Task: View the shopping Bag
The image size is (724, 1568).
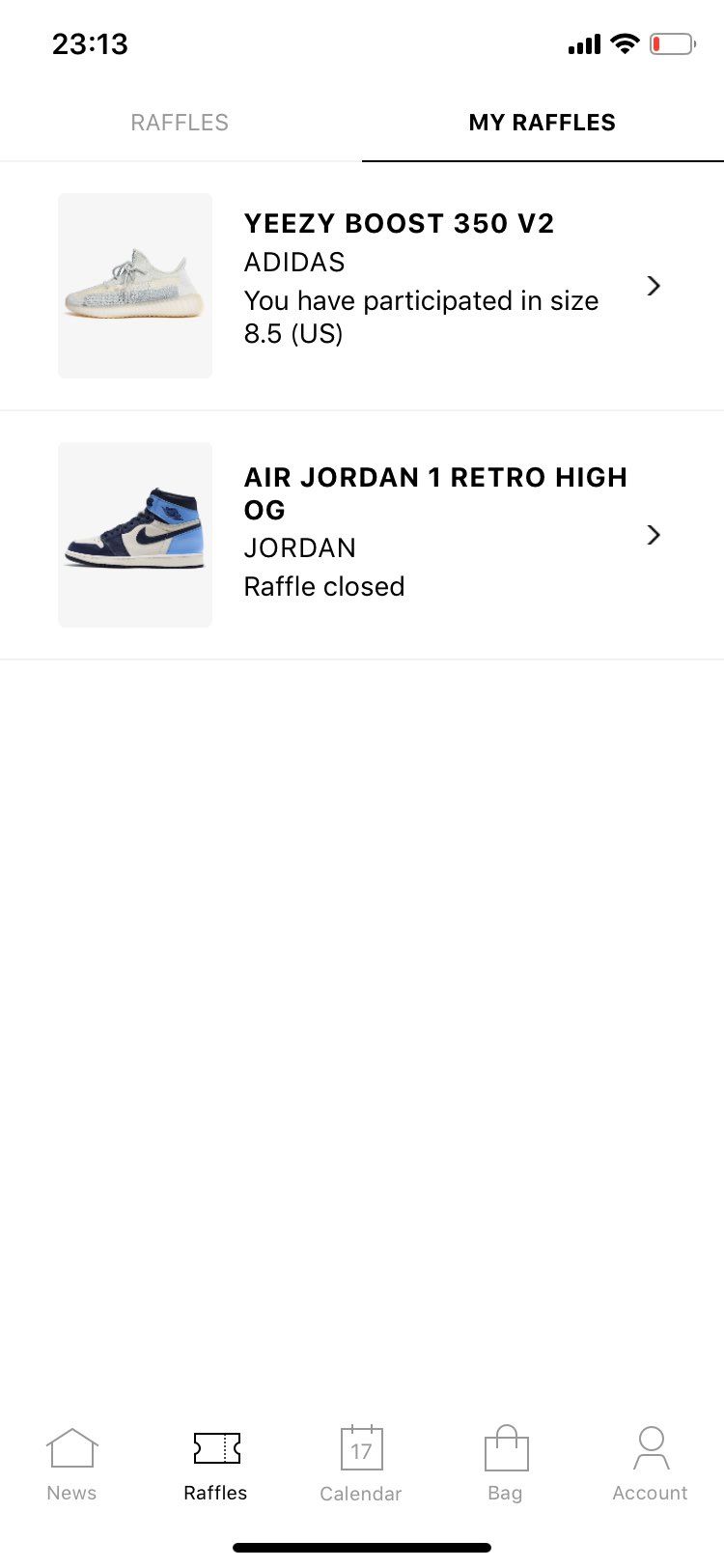Action: tap(506, 1465)
